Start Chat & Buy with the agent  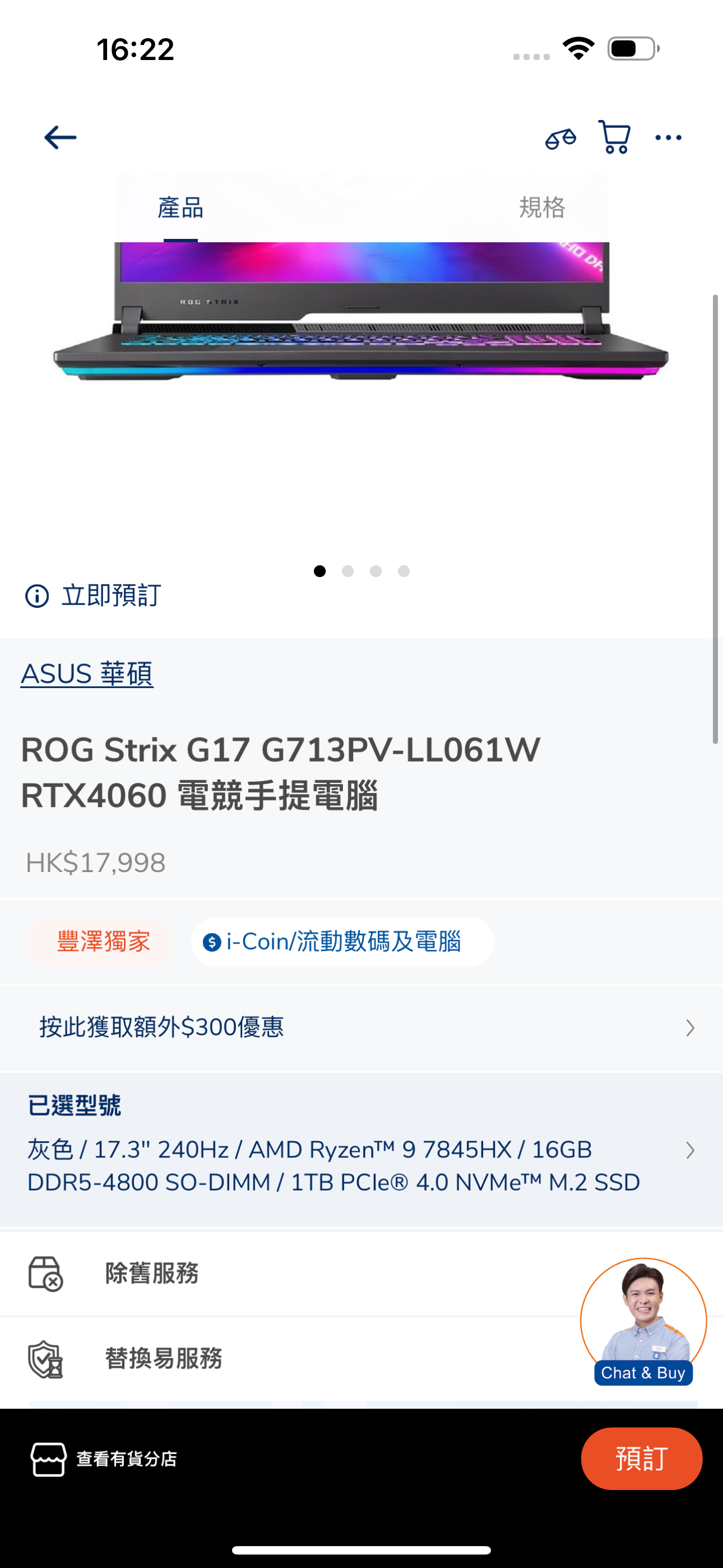click(x=643, y=1321)
